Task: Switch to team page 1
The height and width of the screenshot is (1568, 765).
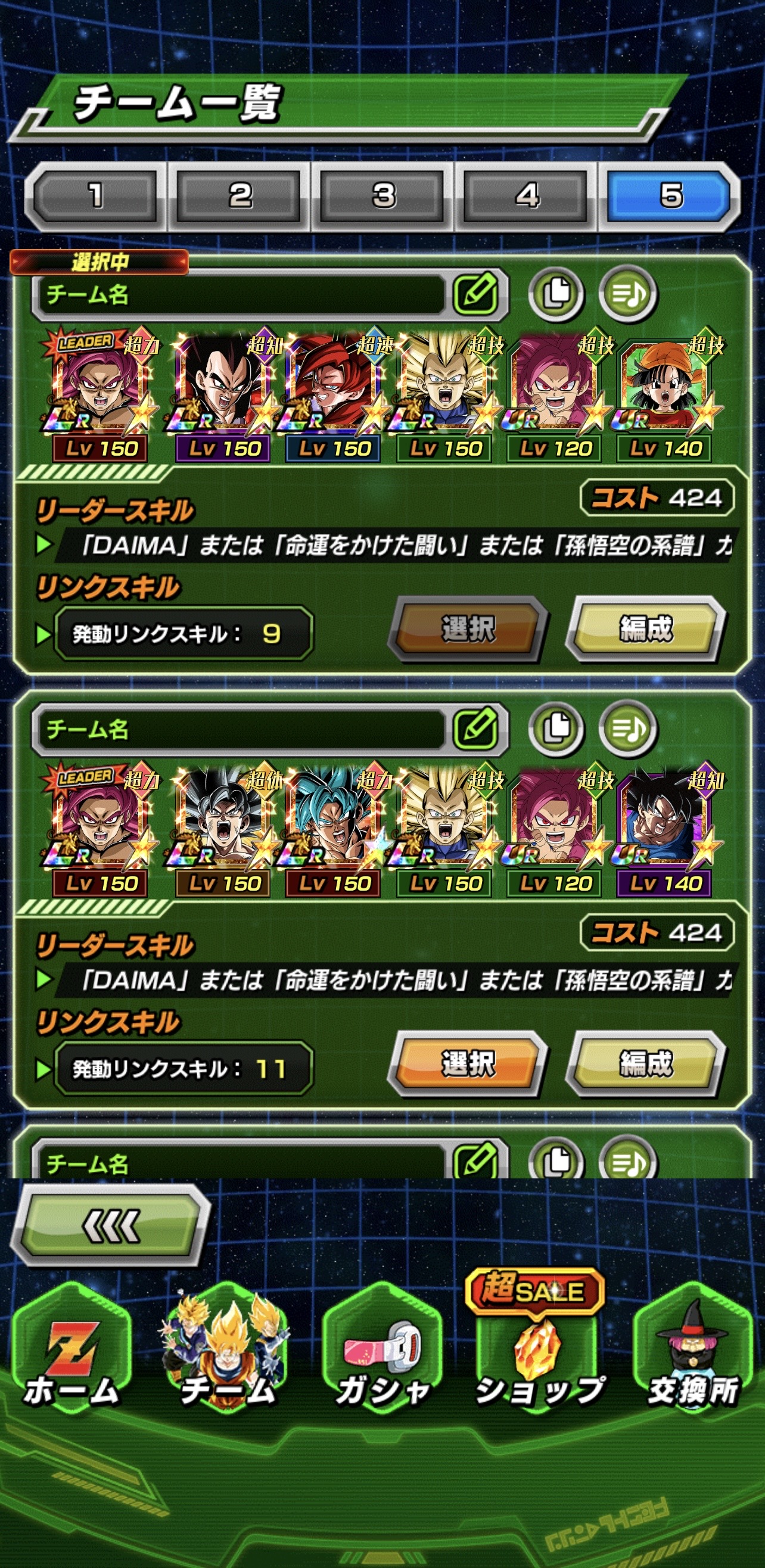Action: (x=95, y=196)
